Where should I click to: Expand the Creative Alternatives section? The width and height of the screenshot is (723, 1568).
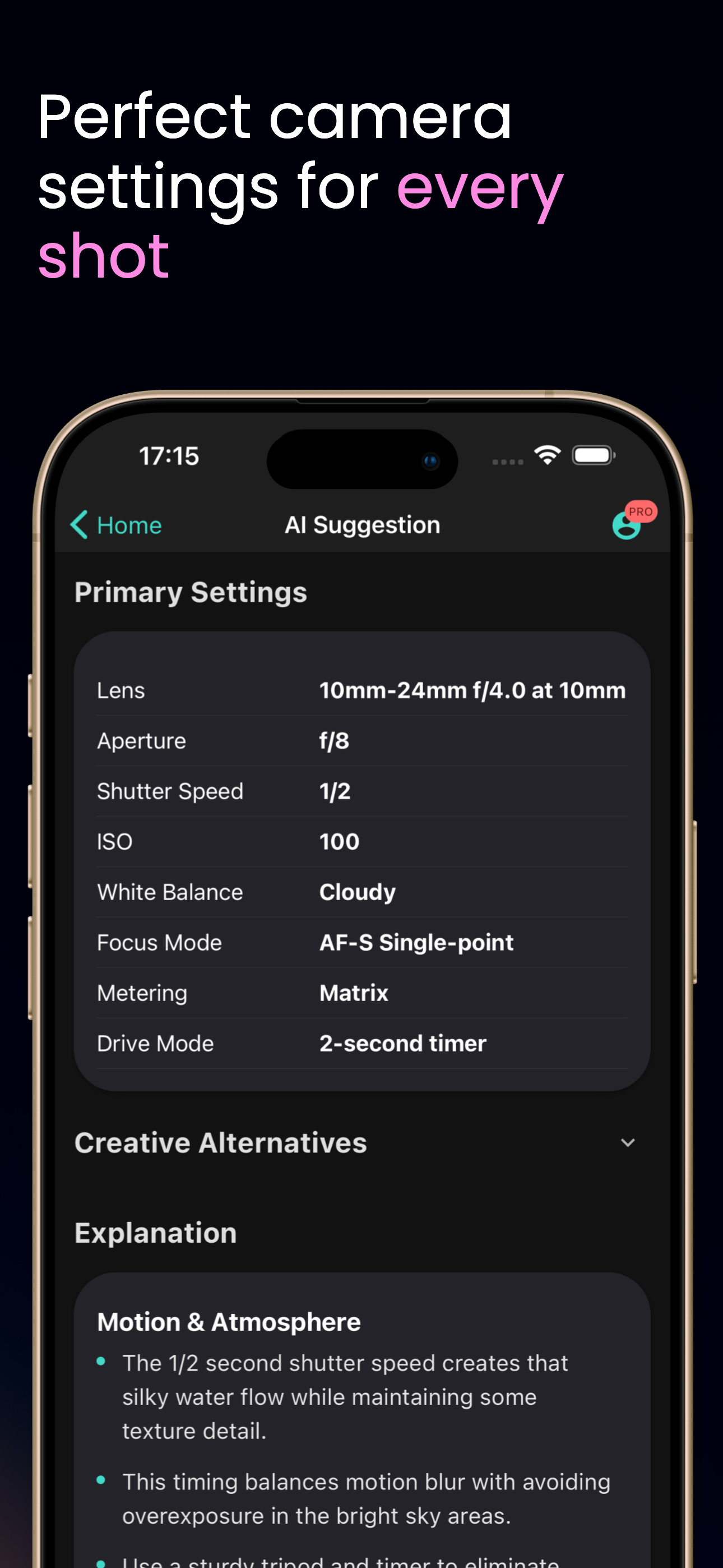point(629,1143)
